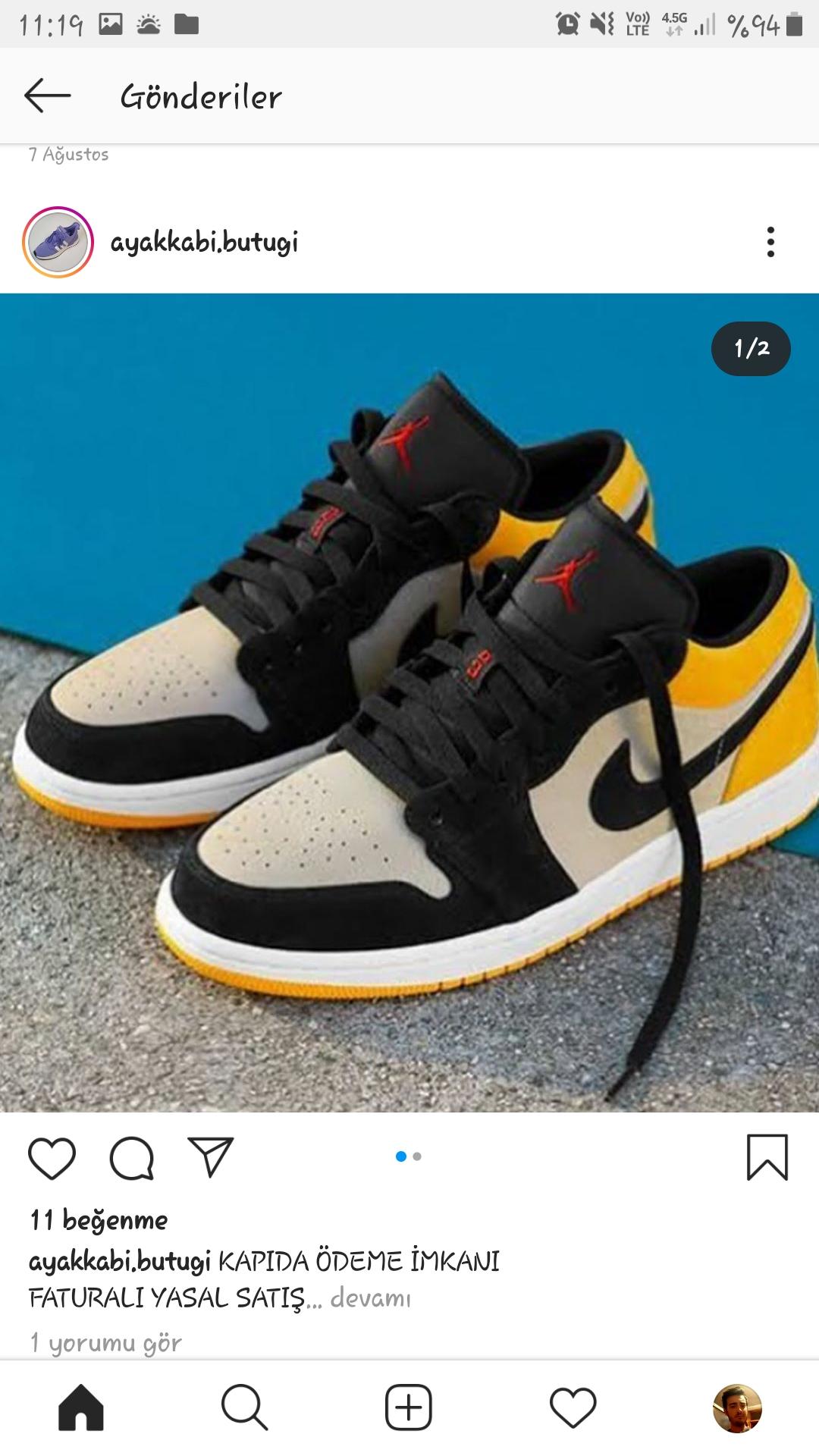Open 1 yorumu gör comments
Image resolution: width=819 pixels, height=1456 pixels.
point(105,1343)
